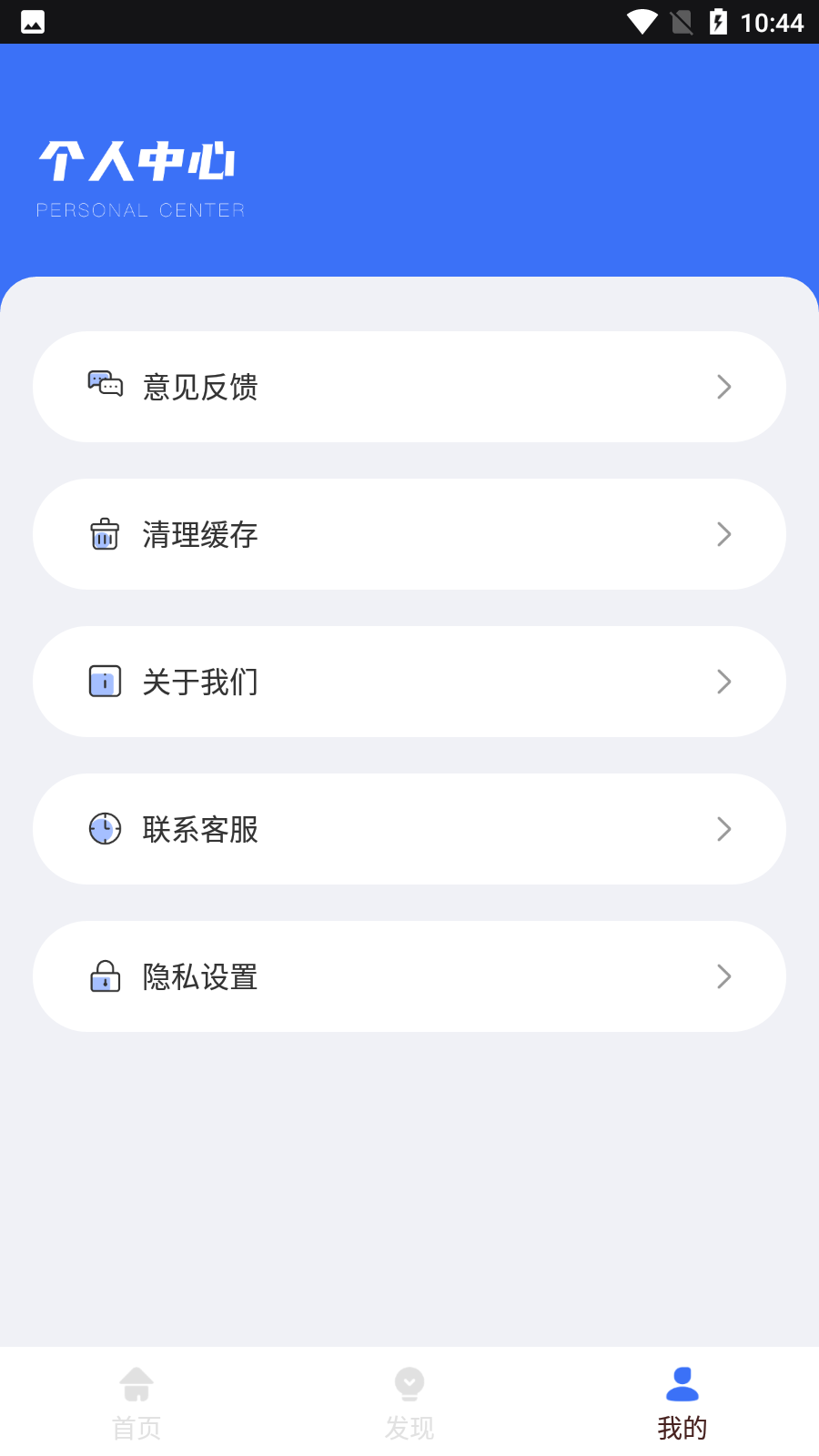Tap 清理缓存 to clear cache
This screenshot has width=819, height=1456.
[409, 534]
